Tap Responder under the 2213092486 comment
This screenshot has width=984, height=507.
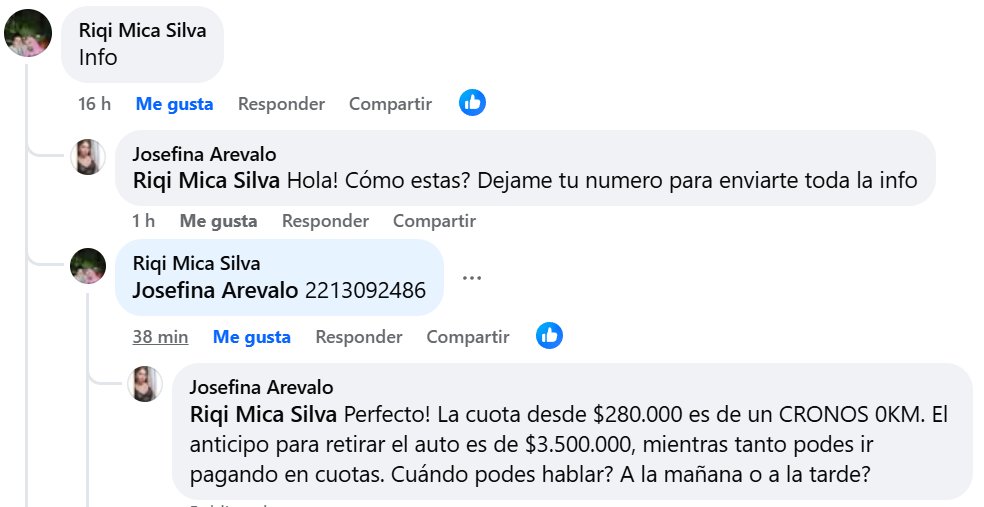[x=358, y=337]
